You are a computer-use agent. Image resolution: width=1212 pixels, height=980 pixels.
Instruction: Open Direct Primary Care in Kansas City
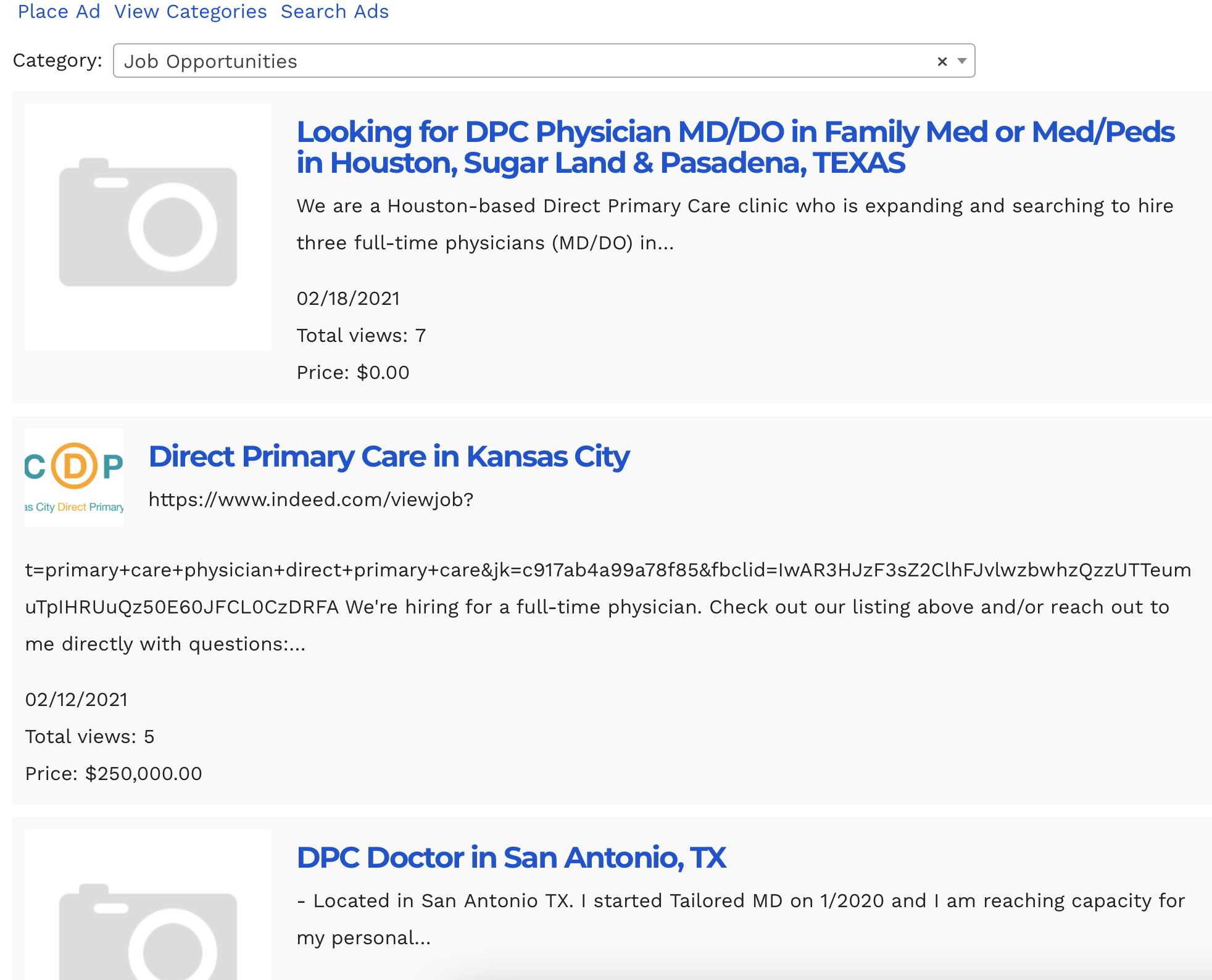[389, 457]
